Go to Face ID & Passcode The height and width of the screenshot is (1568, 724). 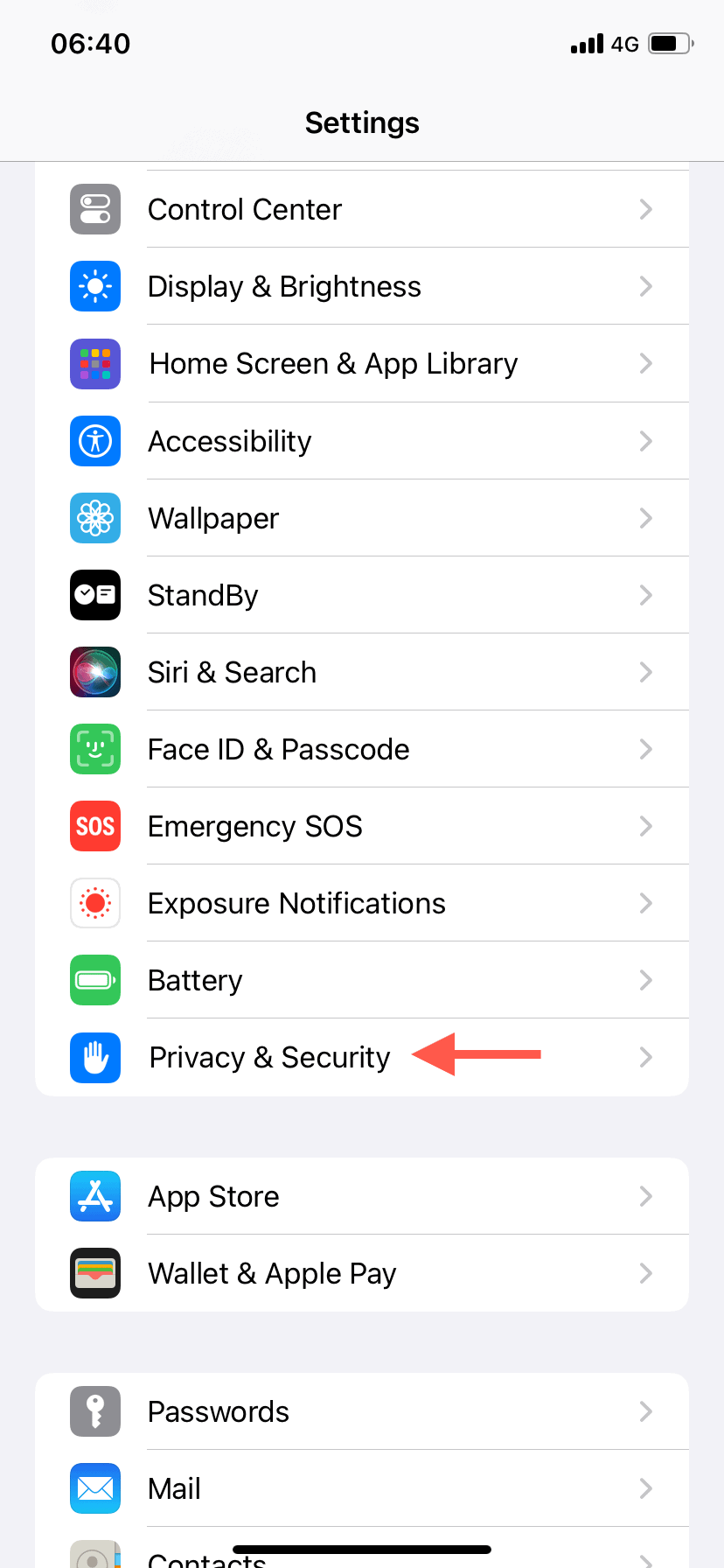coord(278,749)
